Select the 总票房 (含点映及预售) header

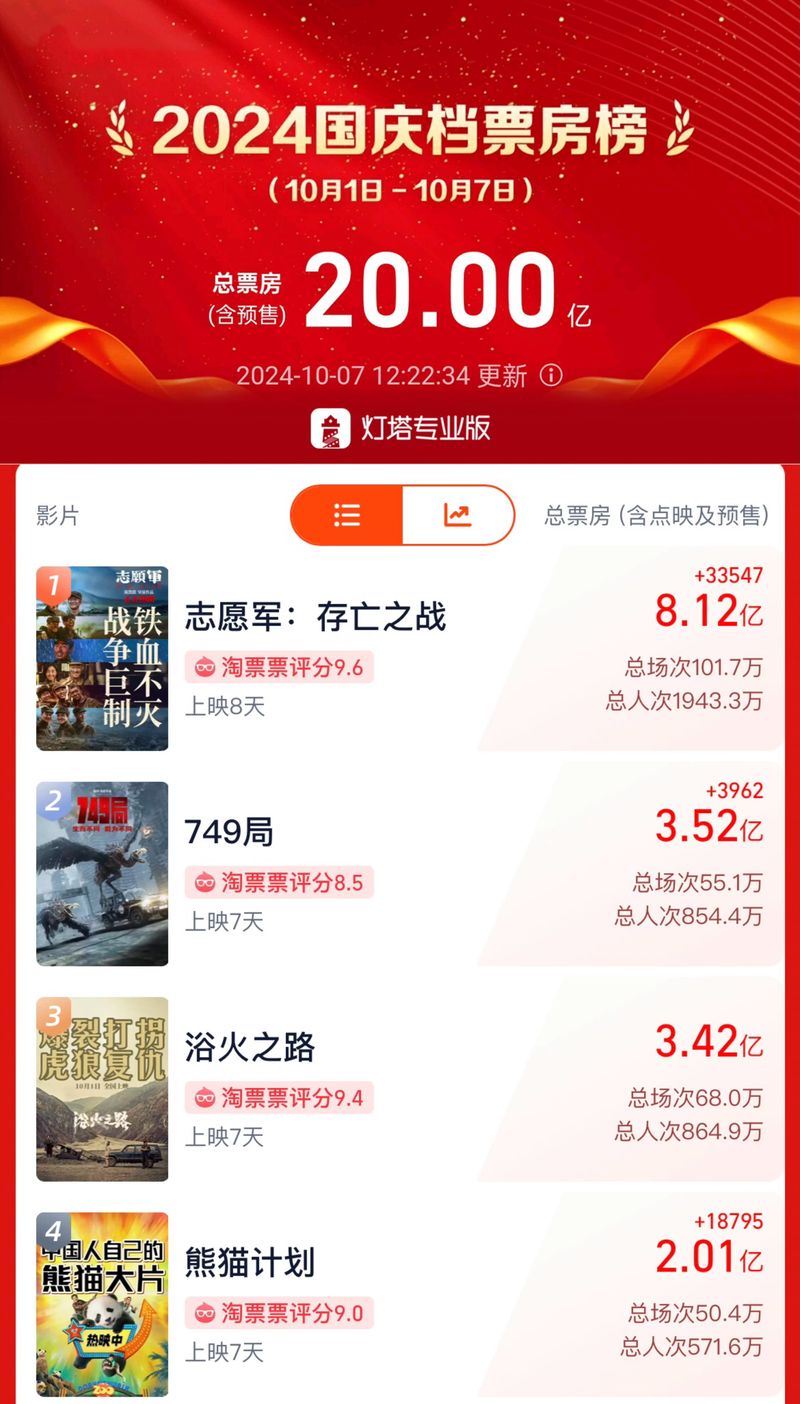tap(656, 515)
